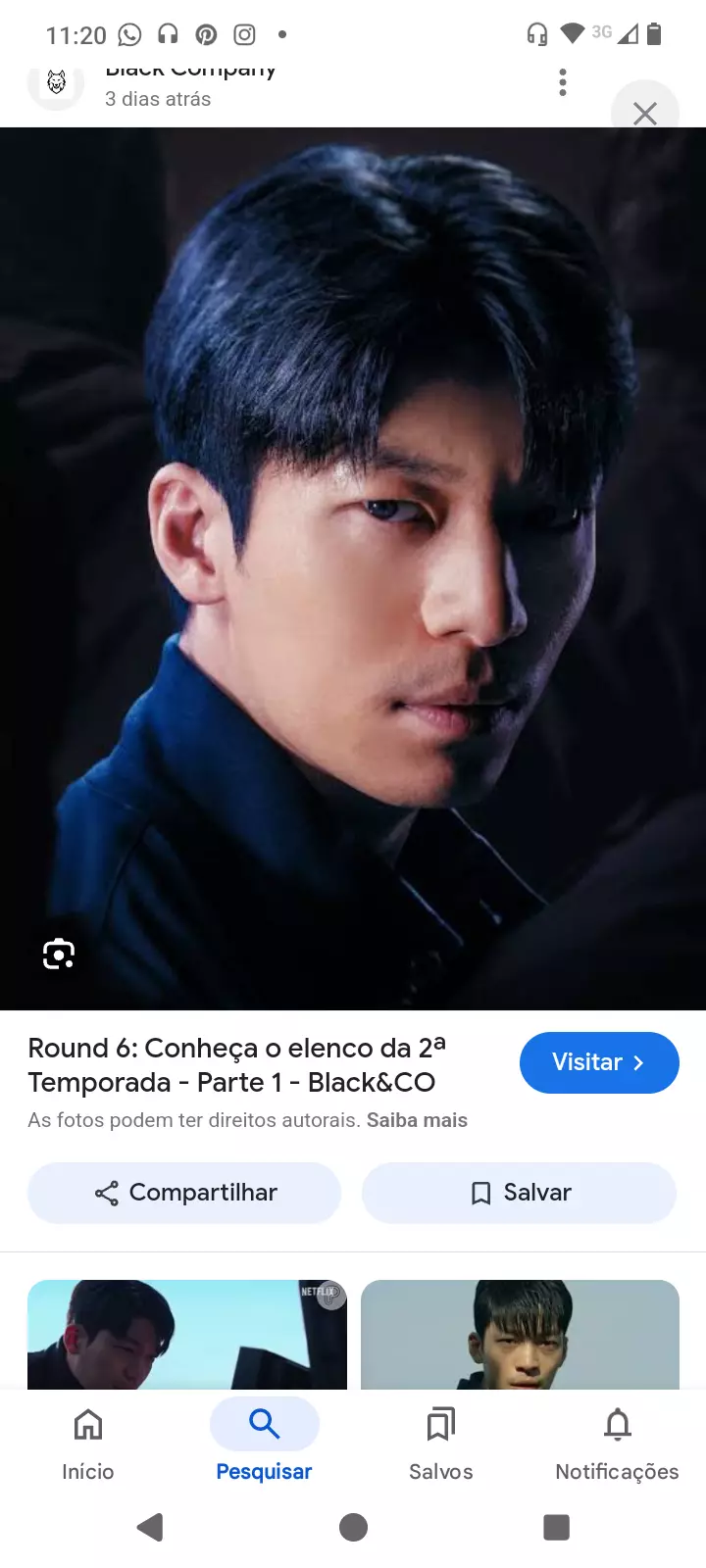Open the Salvos tab
Viewport: 706px width, 1568px height.
click(x=441, y=1443)
